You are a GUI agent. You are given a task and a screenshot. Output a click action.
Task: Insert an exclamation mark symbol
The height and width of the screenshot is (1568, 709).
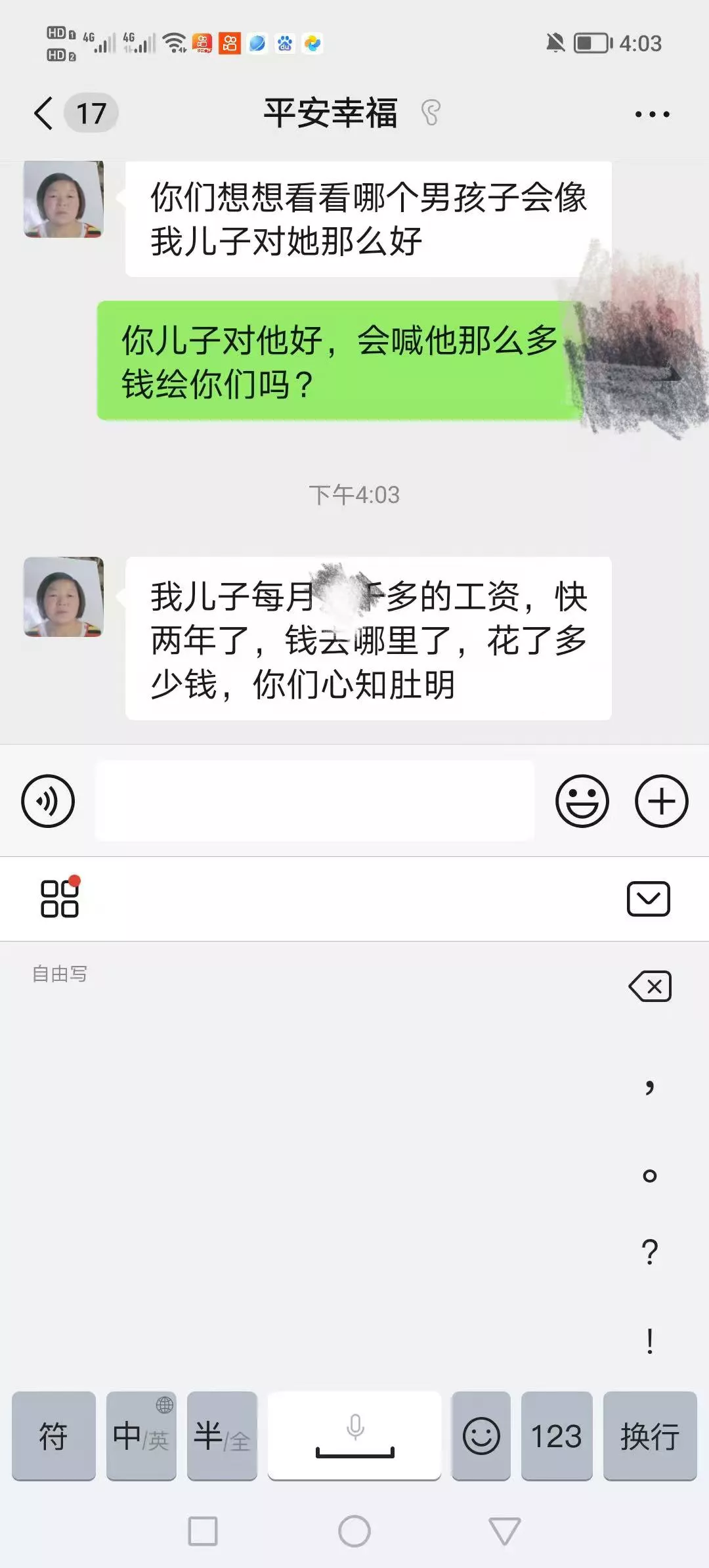pyautogui.click(x=649, y=1341)
